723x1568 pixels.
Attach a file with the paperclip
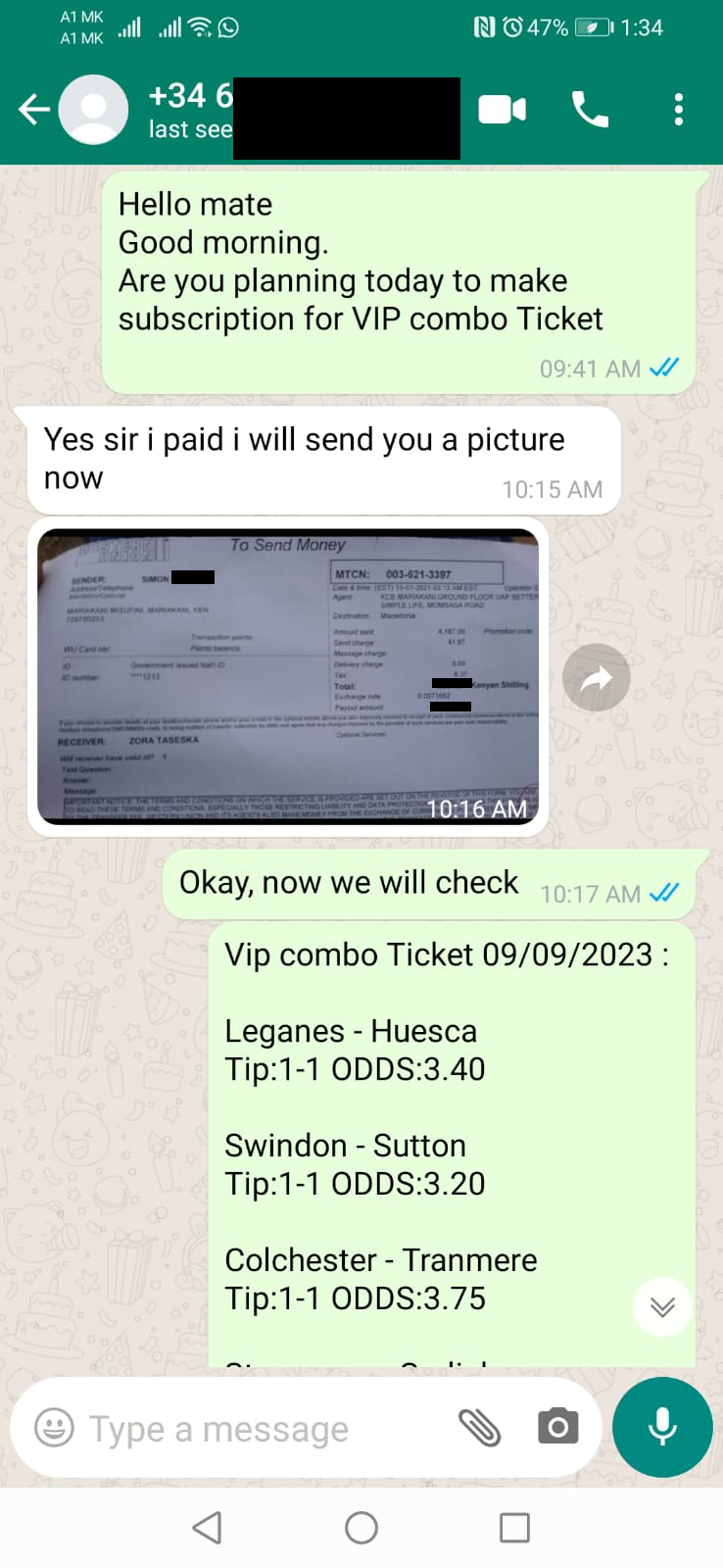pos(480,1428)
